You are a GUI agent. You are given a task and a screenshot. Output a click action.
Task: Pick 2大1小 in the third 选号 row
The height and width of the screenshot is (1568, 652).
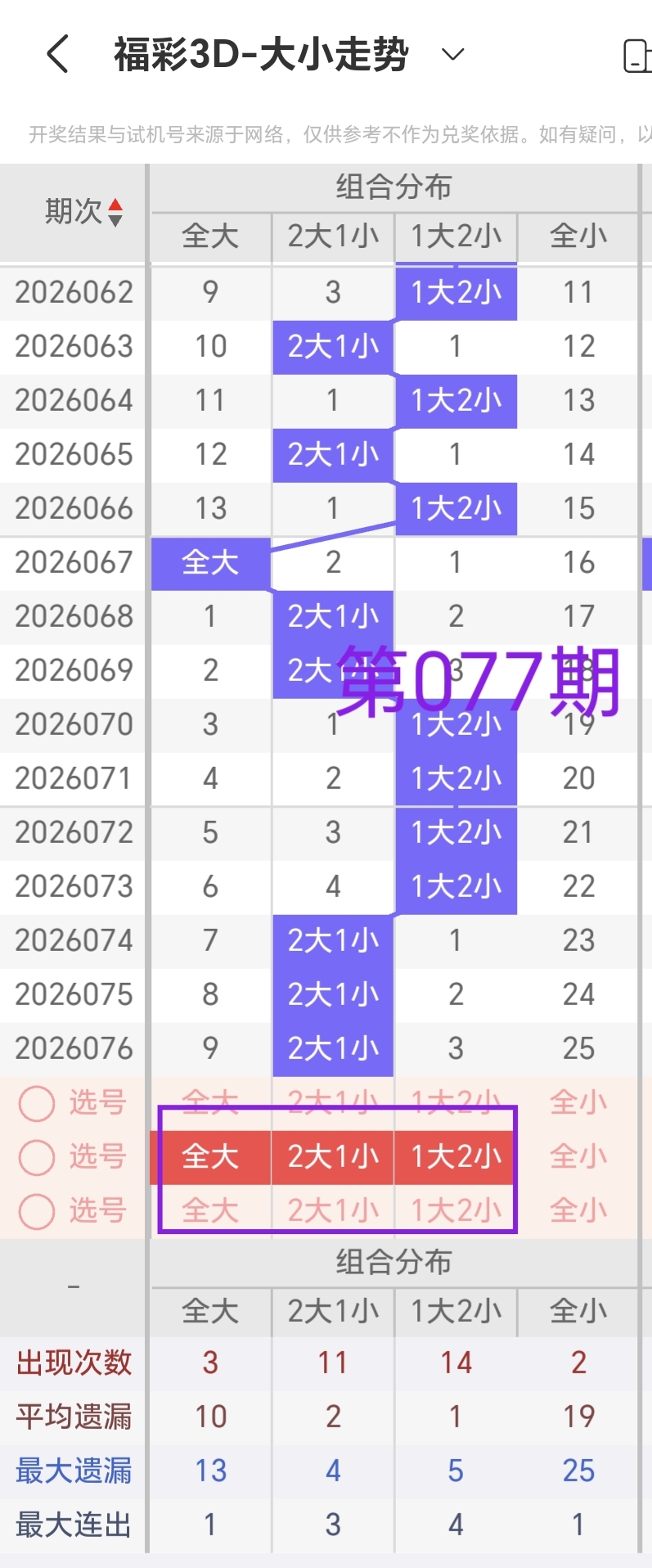coord(332,1211)
